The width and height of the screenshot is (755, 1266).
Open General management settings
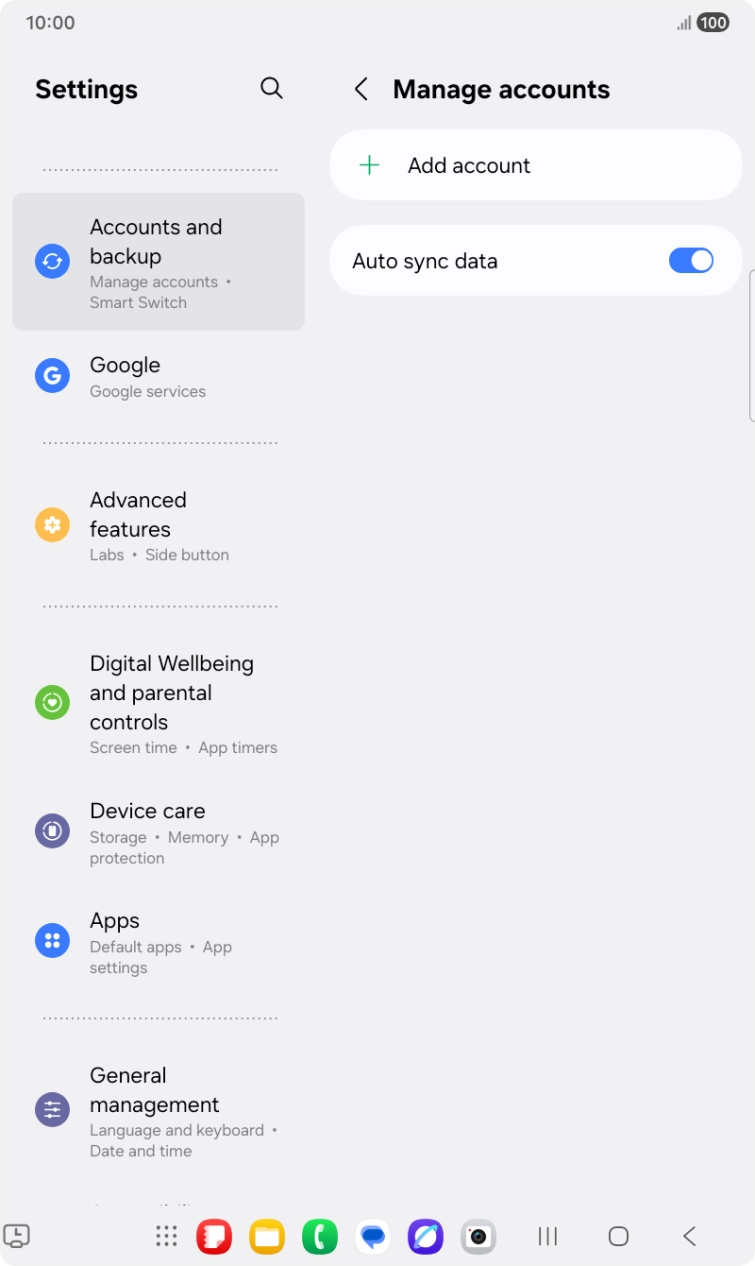tap(158, 1110)
